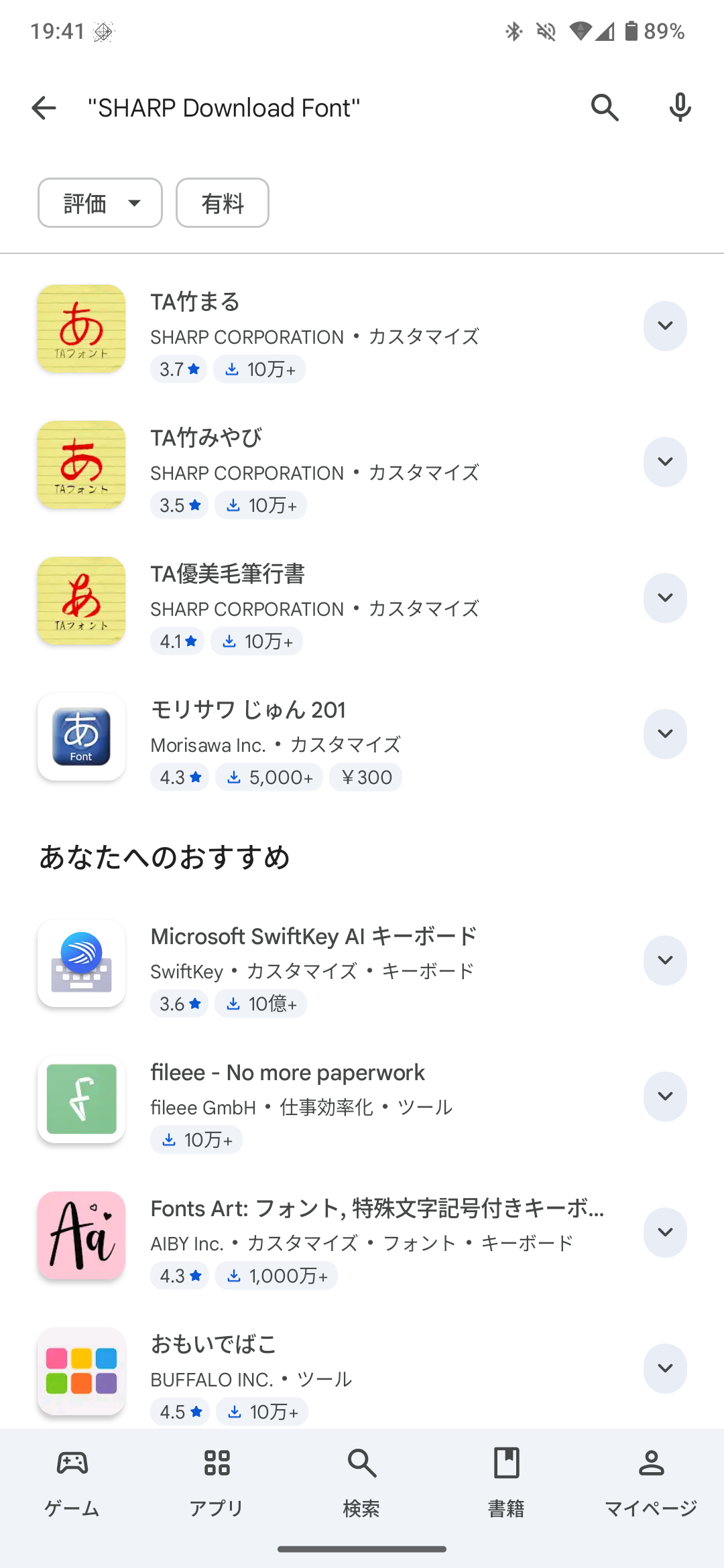Start voice search with microphone
The image size is (724, 1568).
click(680, 108)
